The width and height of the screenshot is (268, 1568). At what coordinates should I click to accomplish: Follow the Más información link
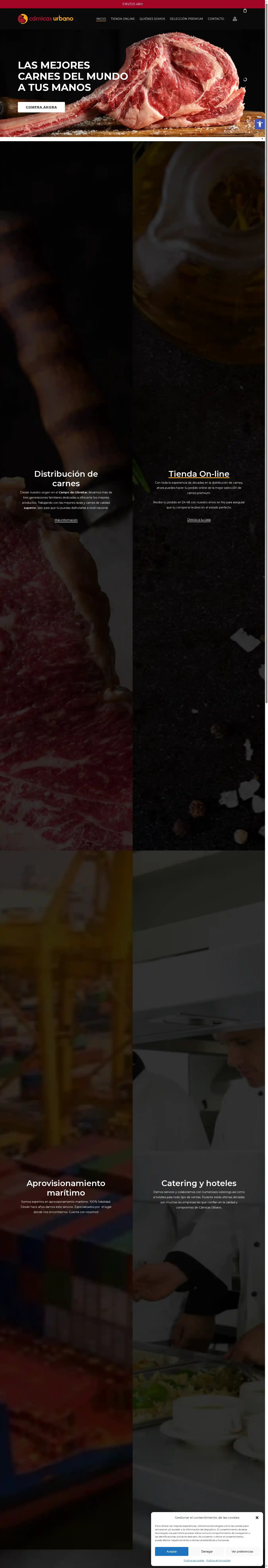tap(66, 520)
